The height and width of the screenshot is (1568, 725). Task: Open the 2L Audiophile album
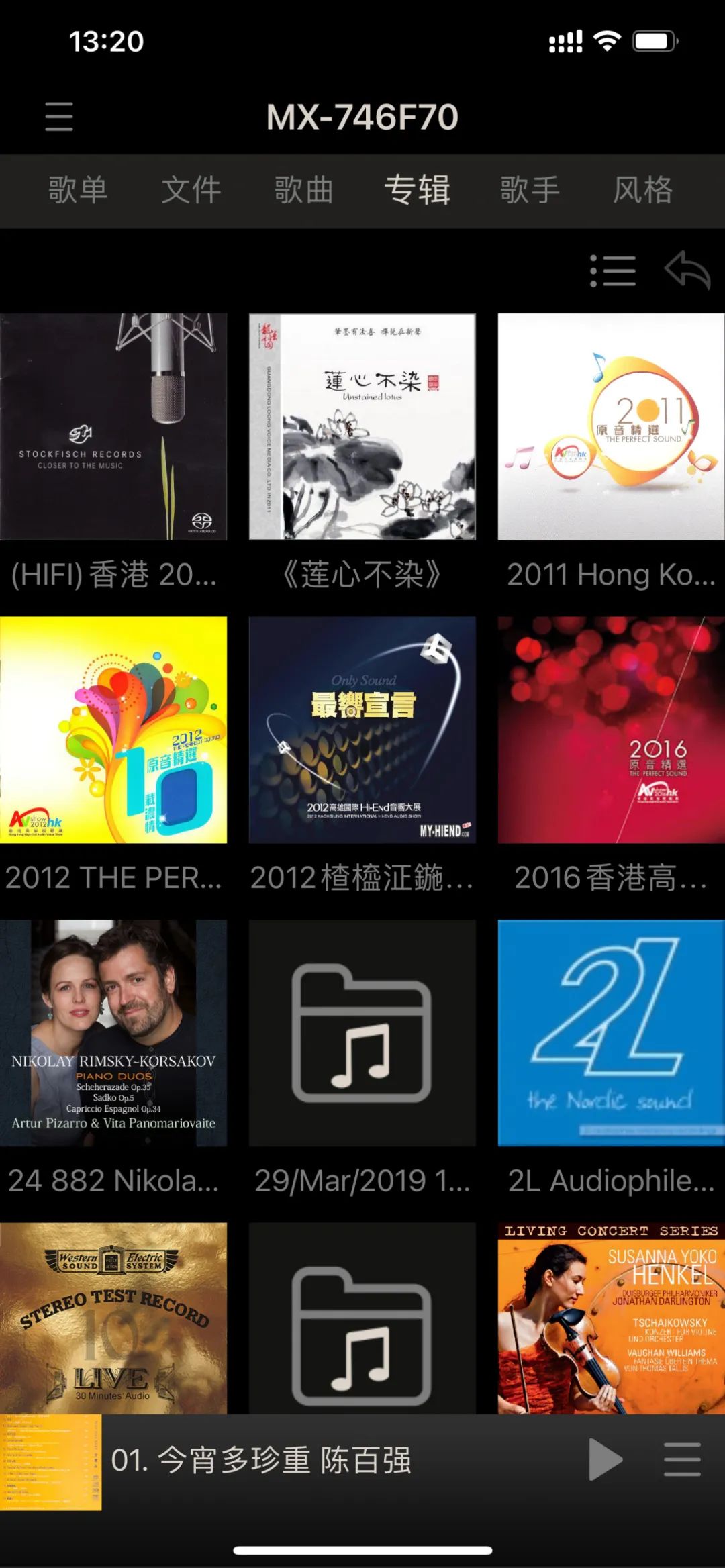pos(611,1033)
